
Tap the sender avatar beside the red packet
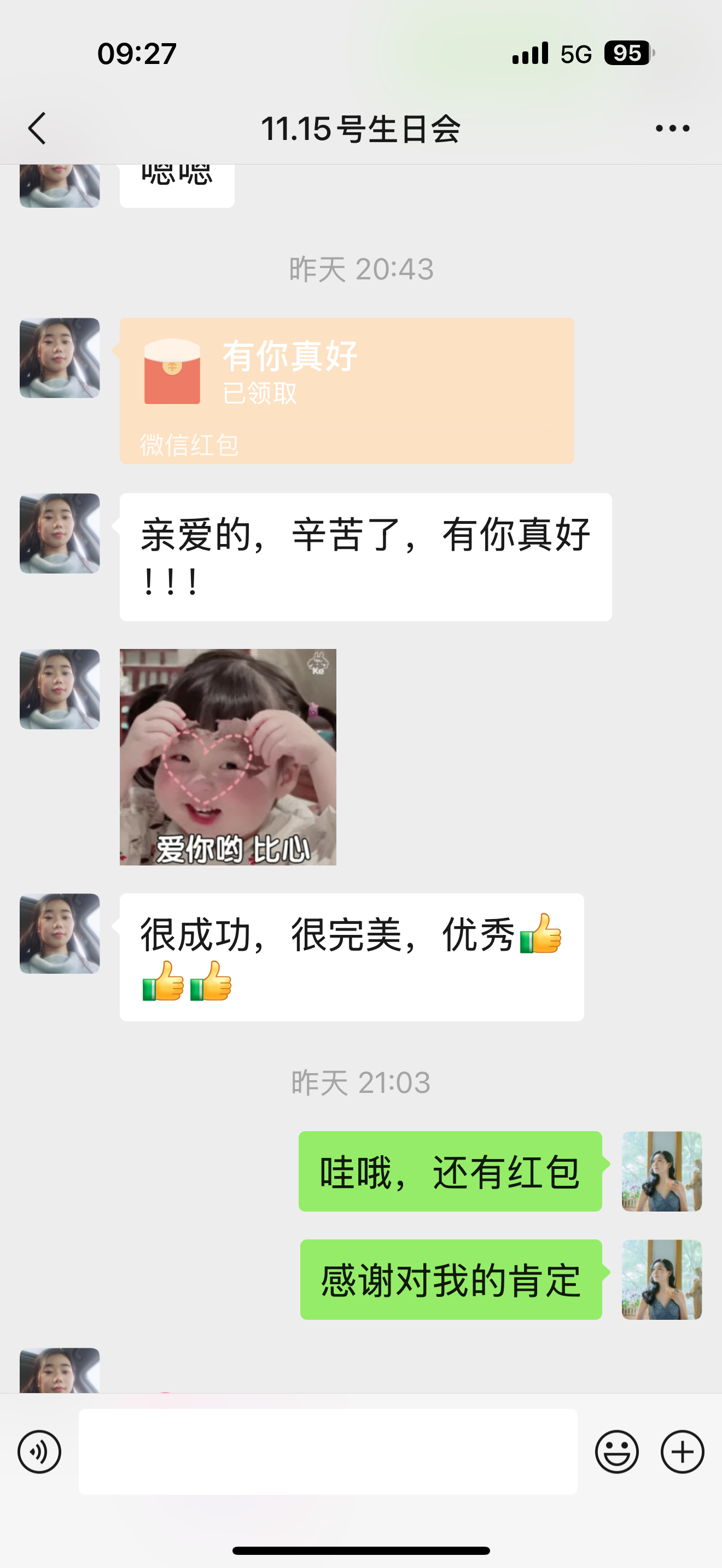click(x=60, y=358)
